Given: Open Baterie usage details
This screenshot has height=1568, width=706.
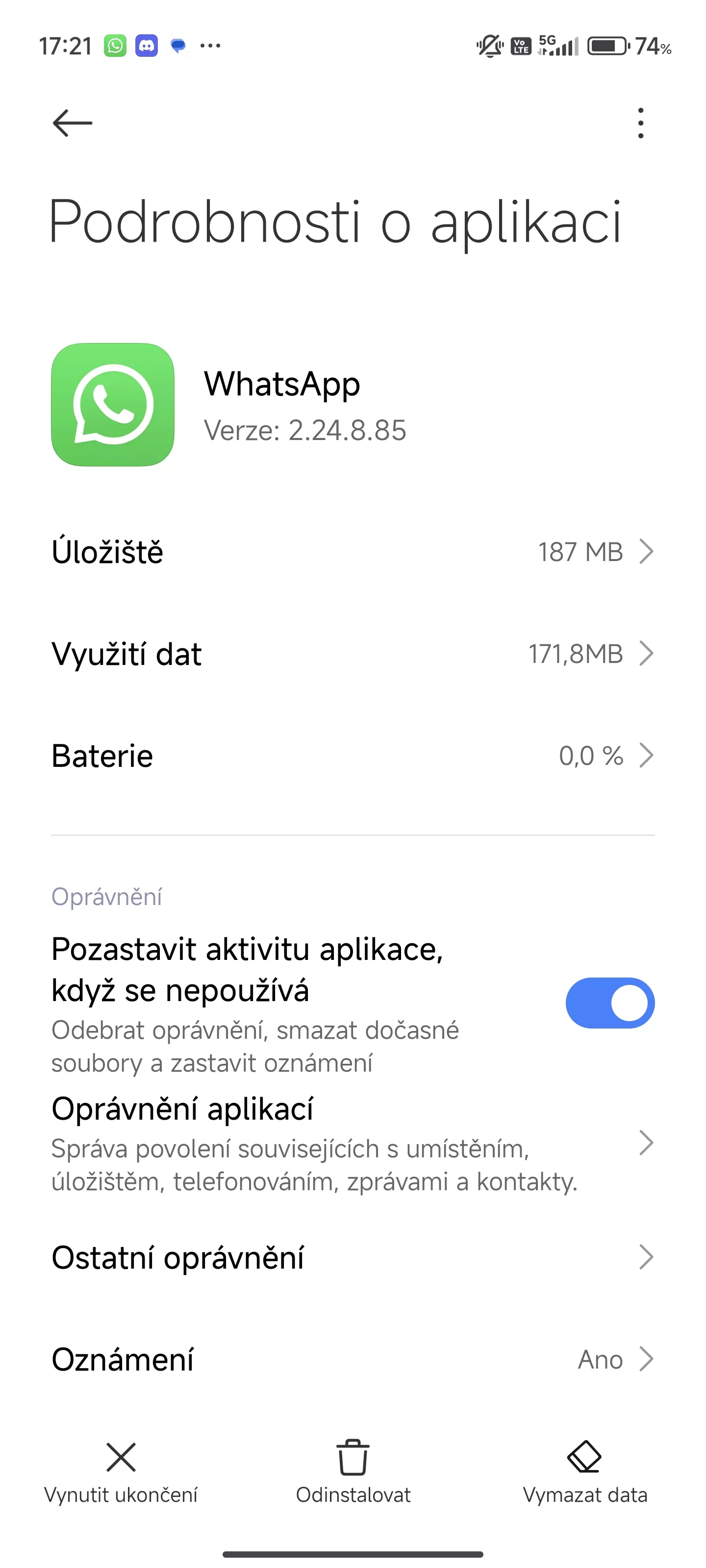Looking at the screenshot, I should click(x=353, y=756).
